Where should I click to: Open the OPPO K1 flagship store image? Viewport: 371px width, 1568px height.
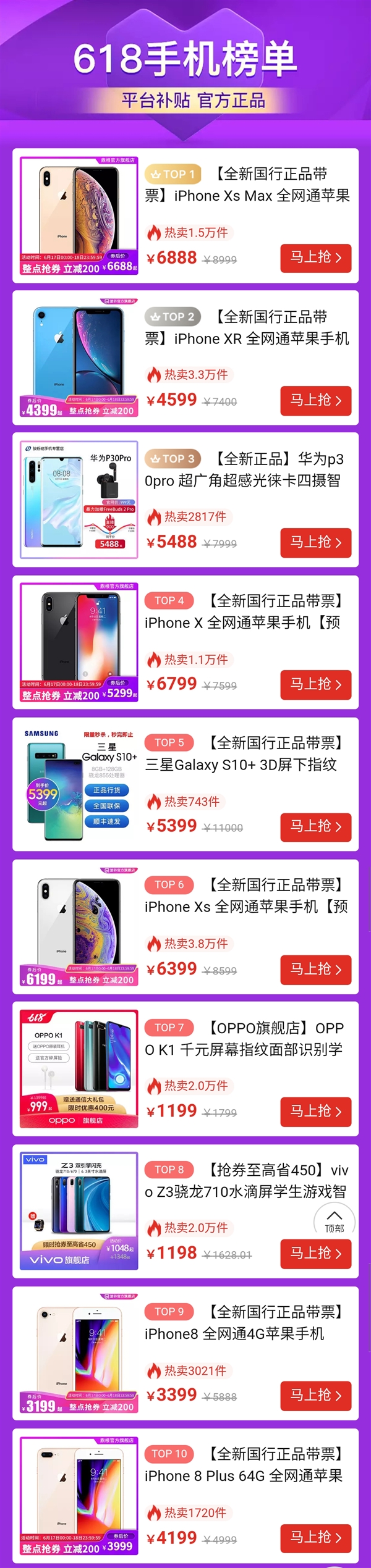click(x=79, y=1069)
